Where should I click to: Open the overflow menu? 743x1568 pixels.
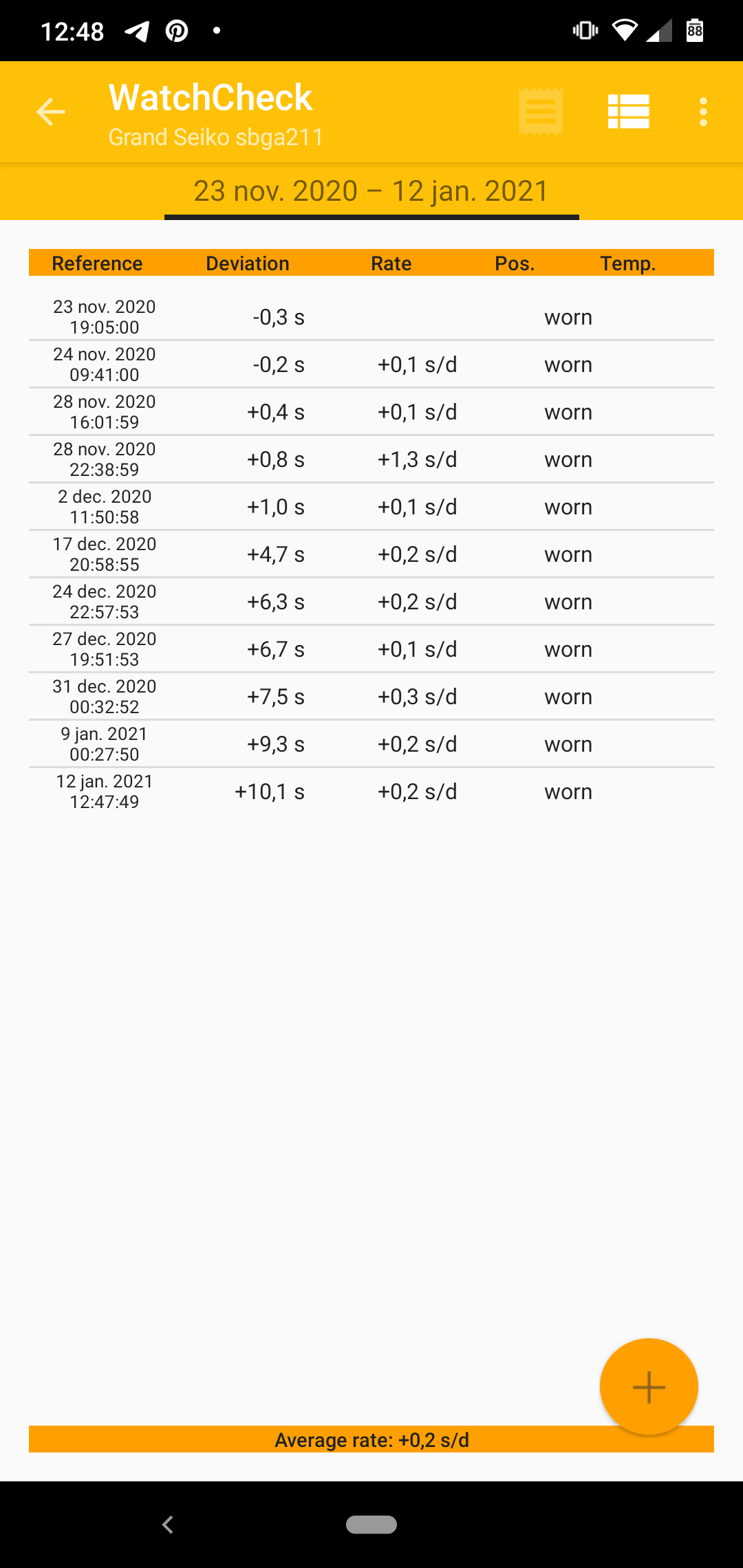tap(703, 111)
